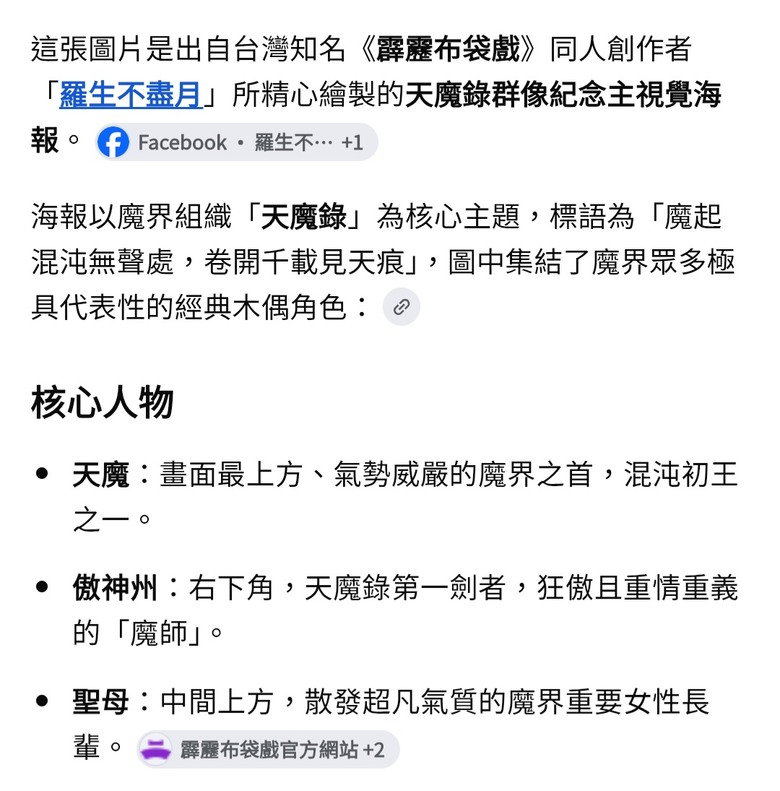The height and width of the screenshot is (791, 780).
Task: Open the 羅生不盡月 underlined link
Action: 131,95
